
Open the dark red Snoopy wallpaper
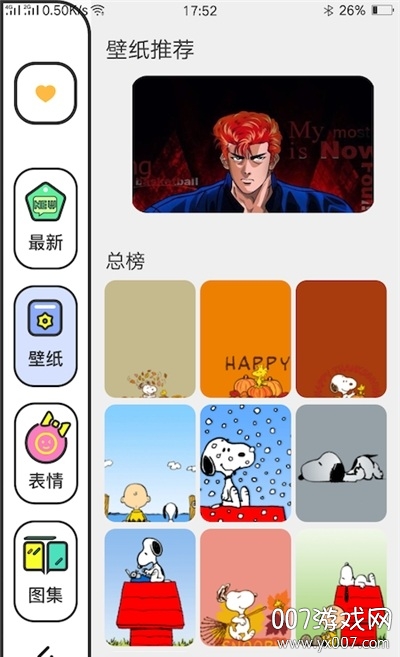(341, 339)
